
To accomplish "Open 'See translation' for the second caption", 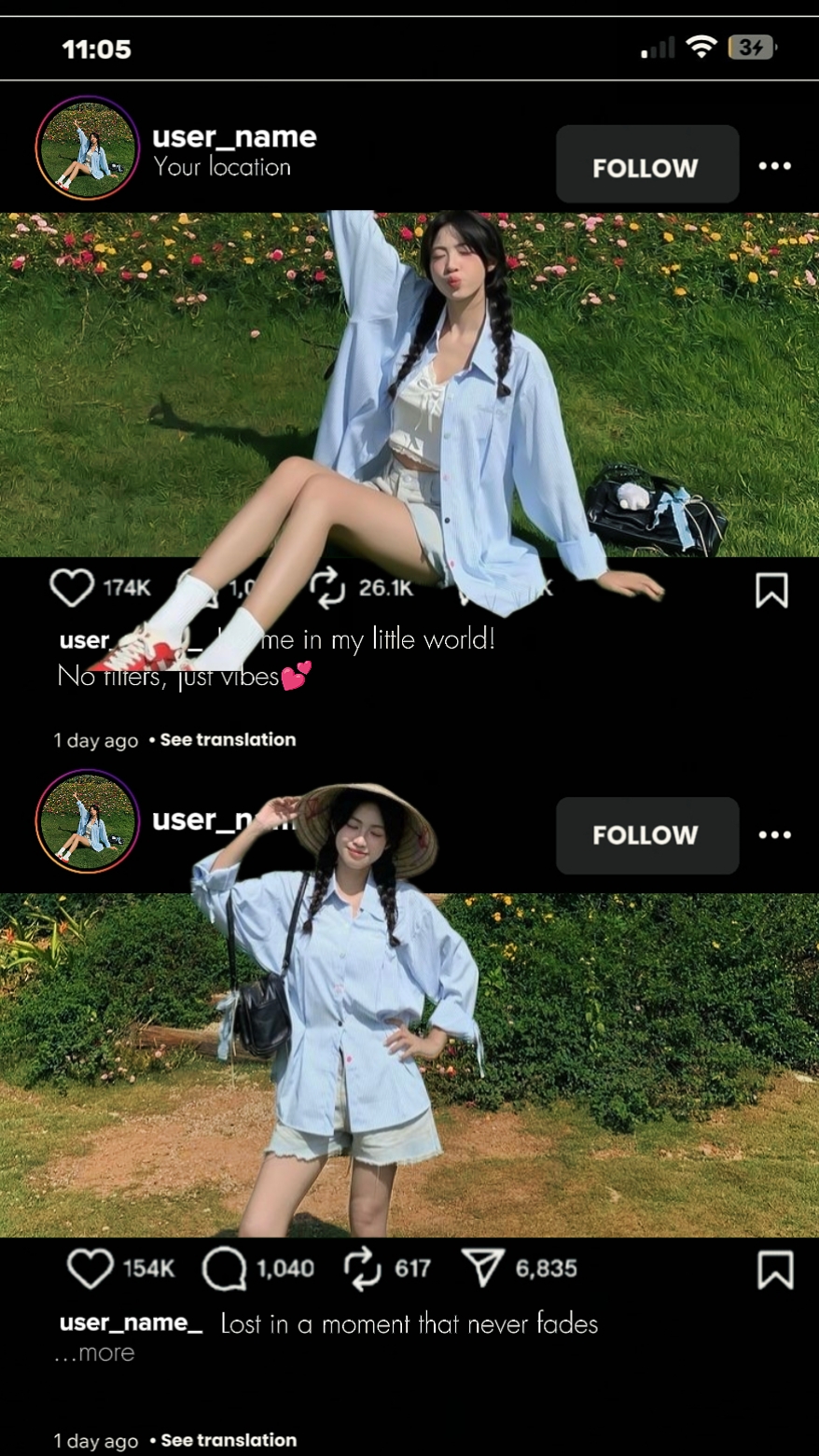I will [x=227, y=1439].
